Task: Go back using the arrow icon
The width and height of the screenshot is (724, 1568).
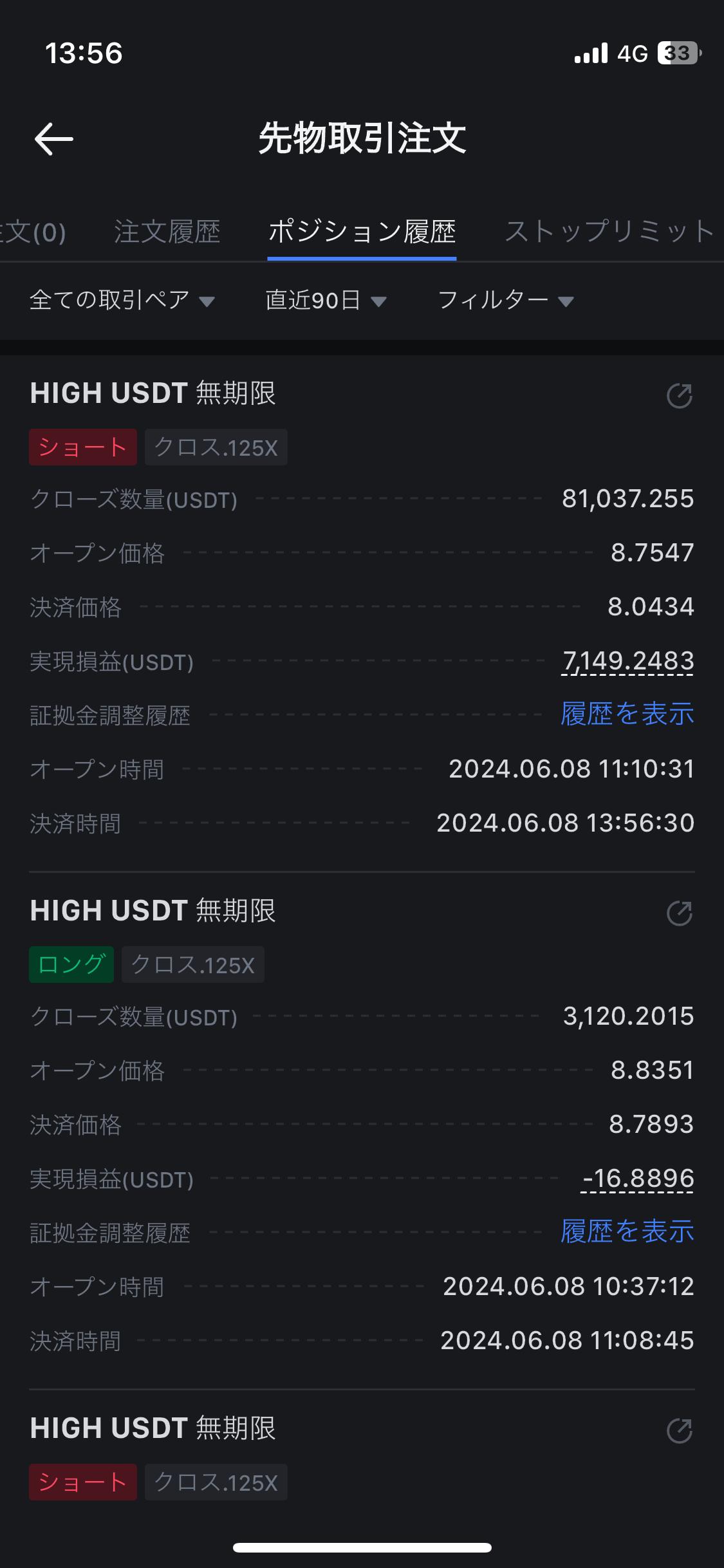Action: 53,139
